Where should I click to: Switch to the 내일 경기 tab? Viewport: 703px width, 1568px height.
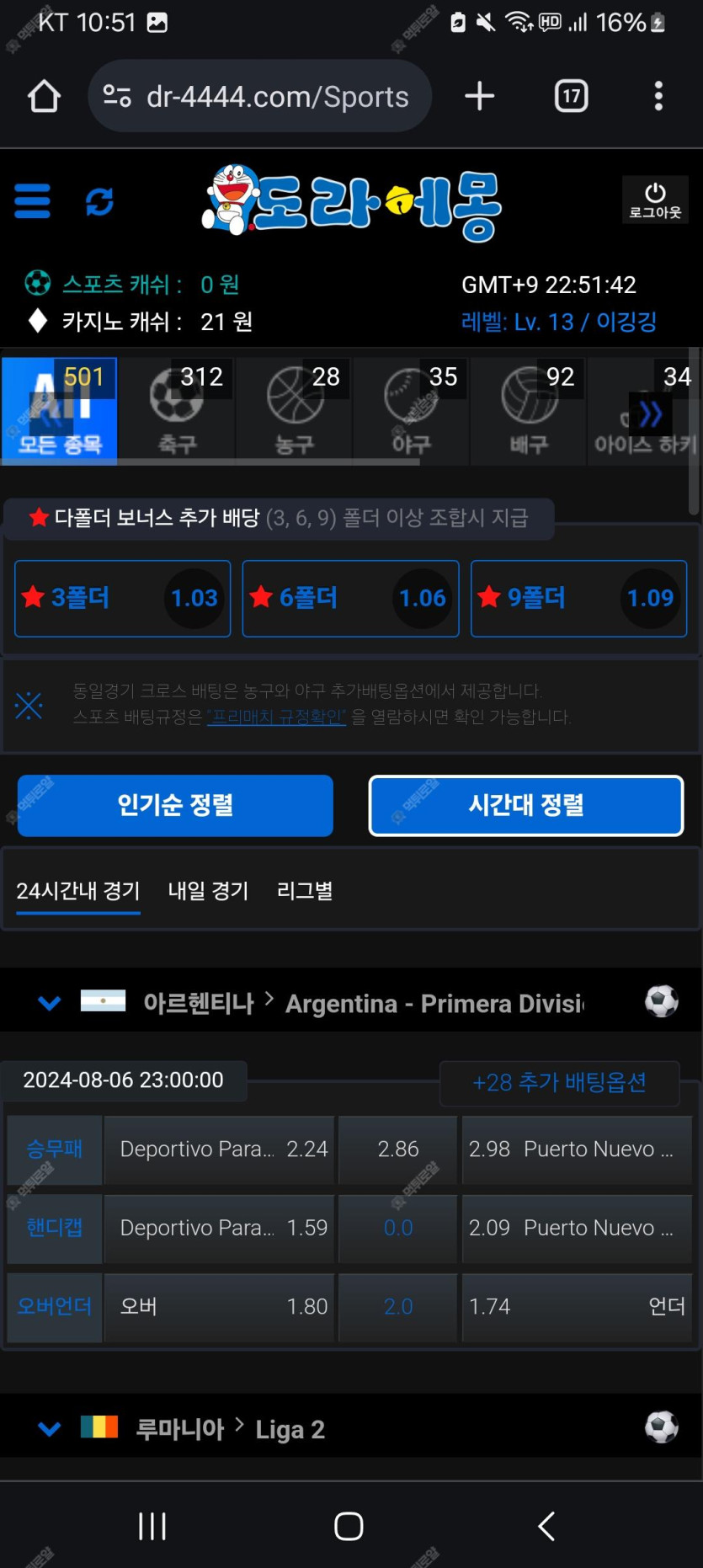(208, 891)
